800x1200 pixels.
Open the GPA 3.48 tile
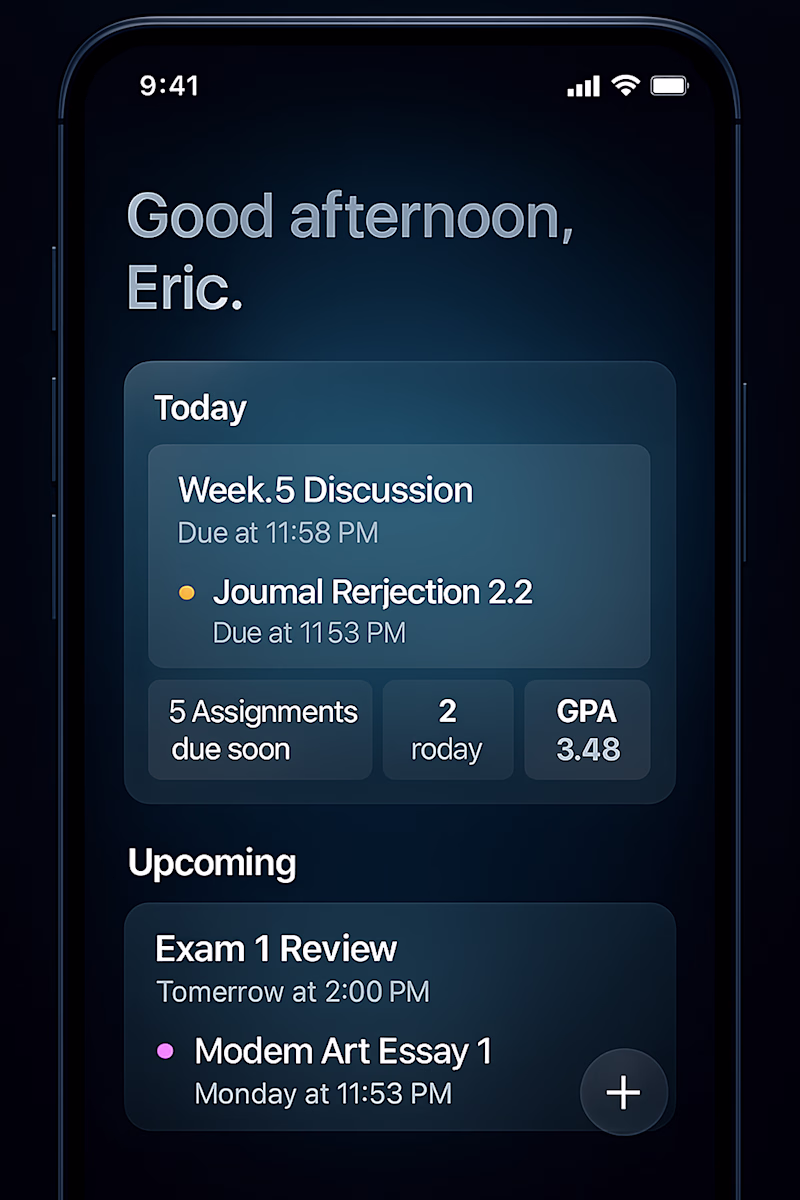coord(587,730)
